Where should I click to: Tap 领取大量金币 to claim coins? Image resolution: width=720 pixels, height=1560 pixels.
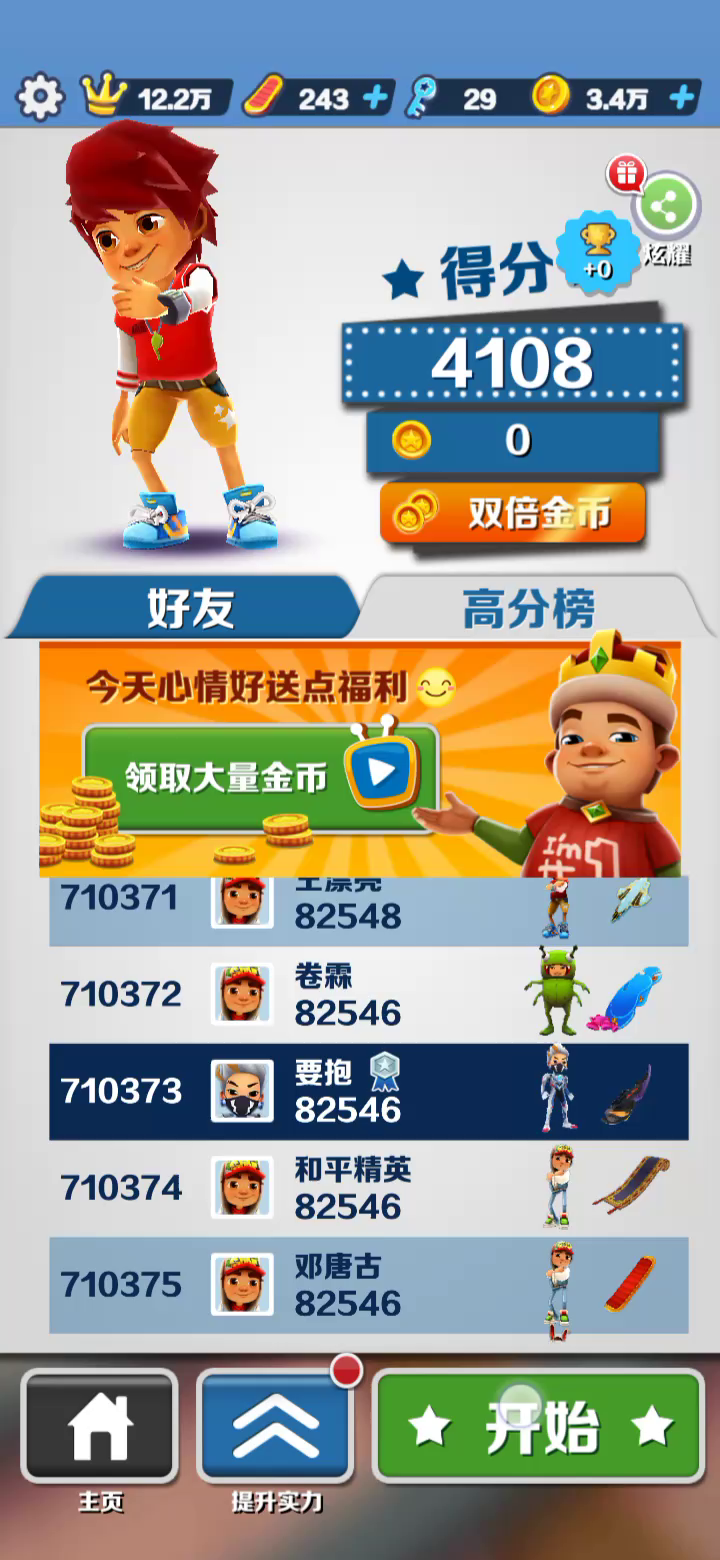(x=260, y=777)
